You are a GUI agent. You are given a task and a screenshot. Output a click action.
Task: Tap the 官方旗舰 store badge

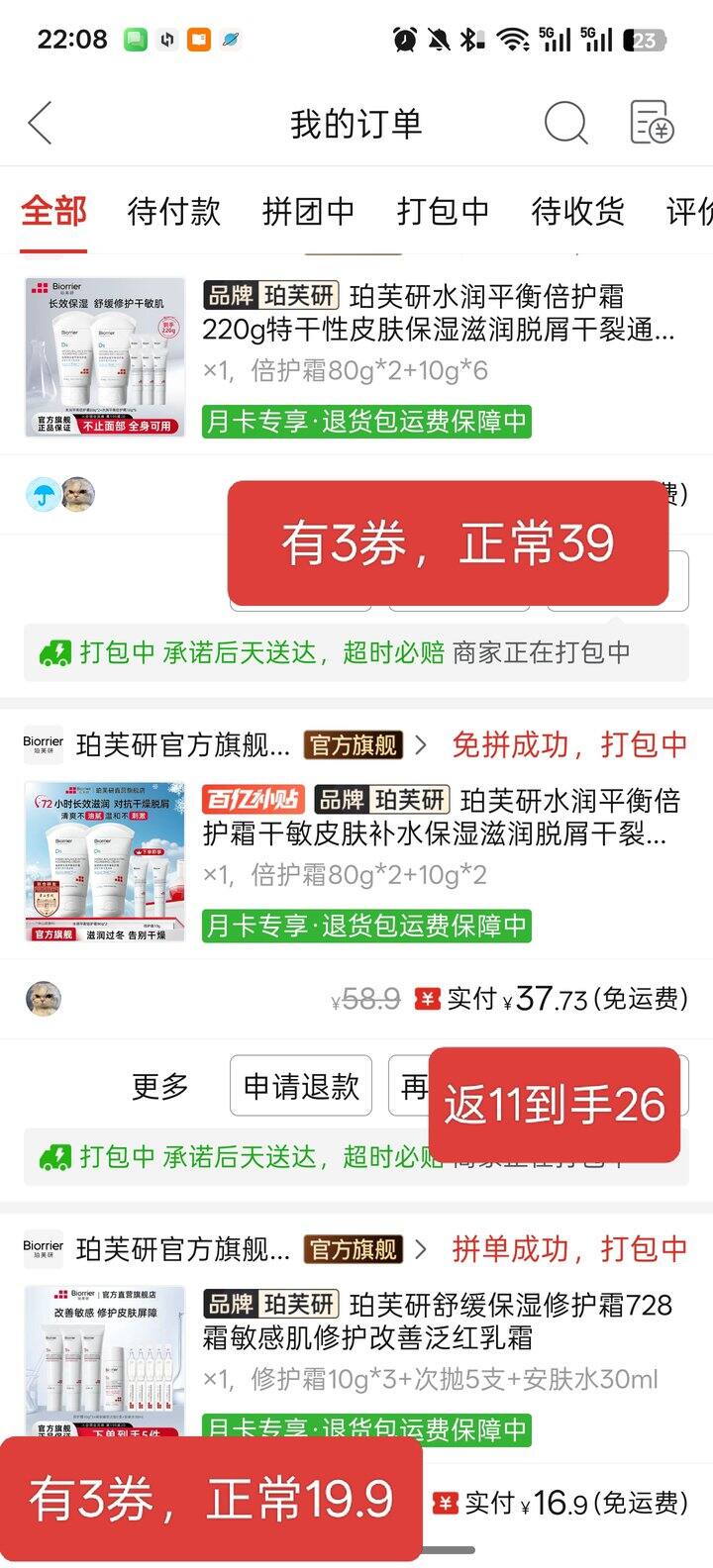pos(351,744)
